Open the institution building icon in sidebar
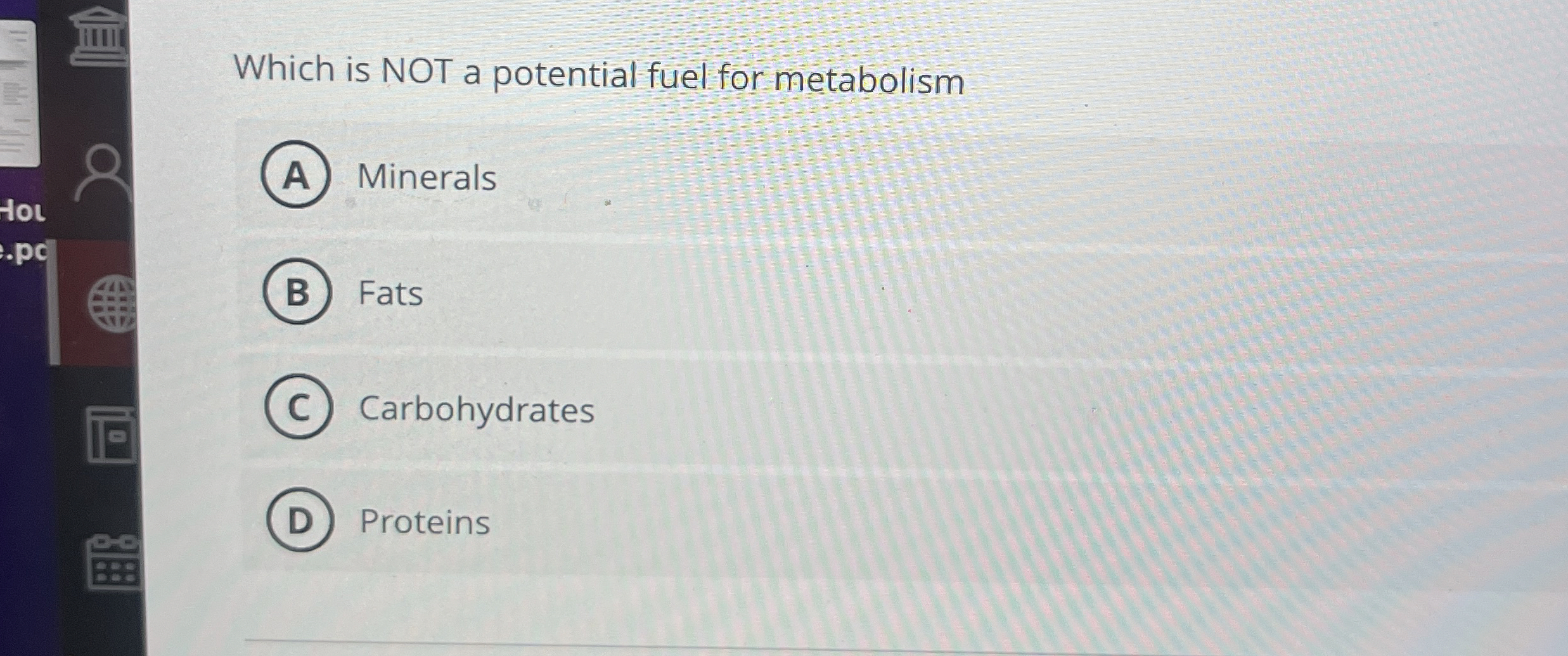This screenshot has height=656, width=1568. pos(100,37)
